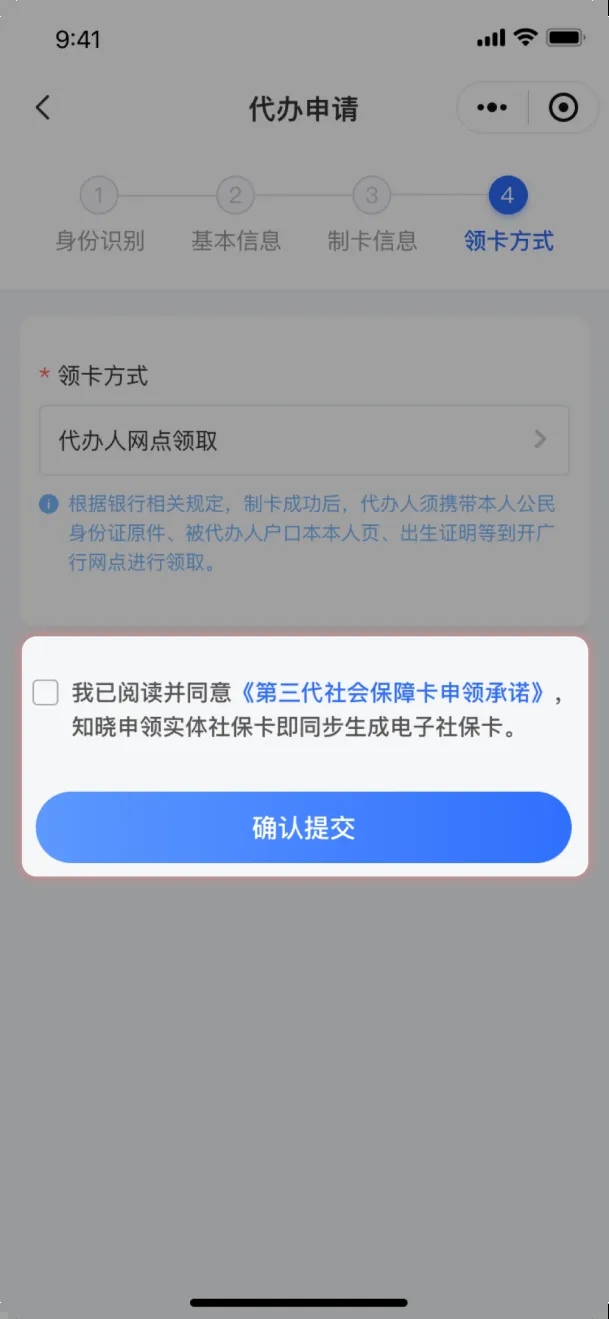Go back using the top-left arrow
609x1319 pixels.
tap(42, 108)
